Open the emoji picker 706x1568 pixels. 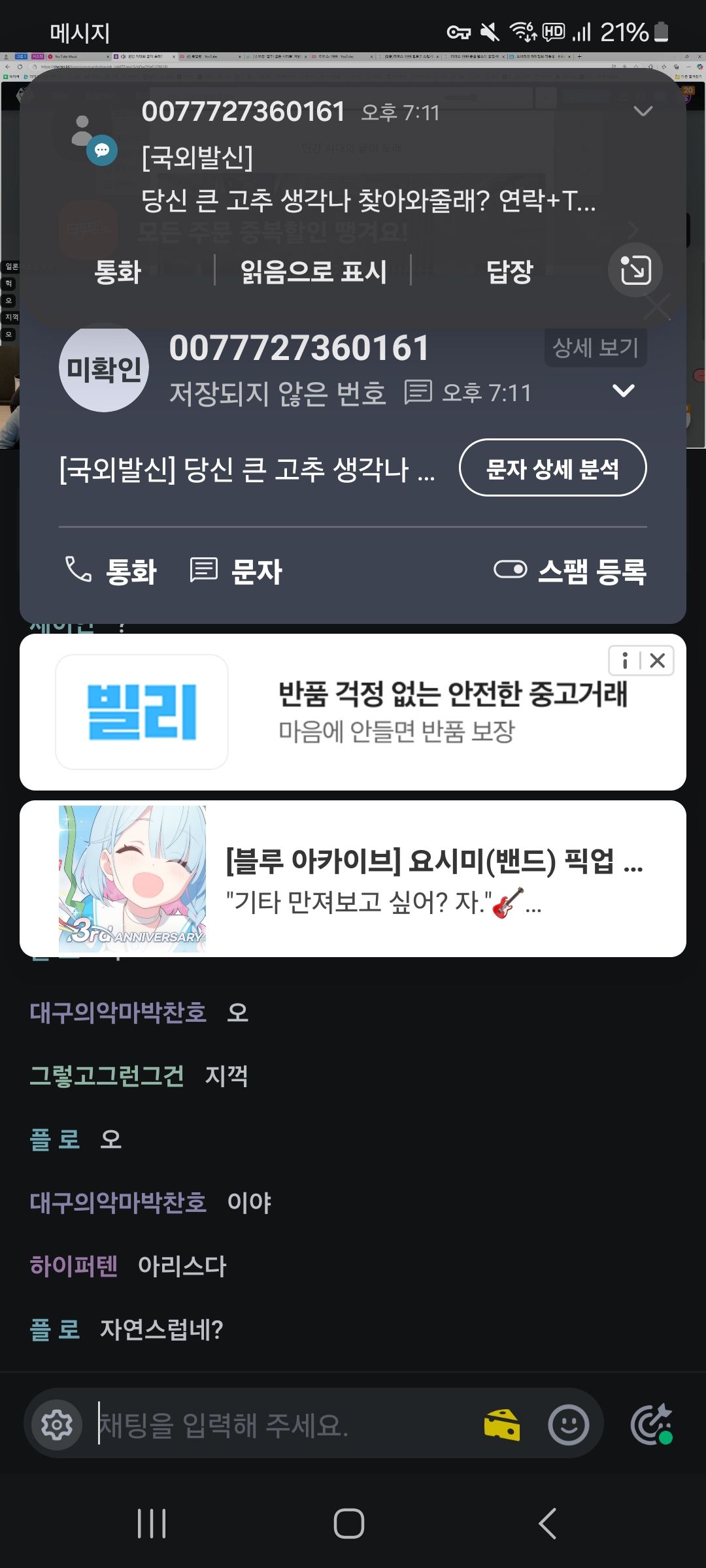coord(568,1424)
